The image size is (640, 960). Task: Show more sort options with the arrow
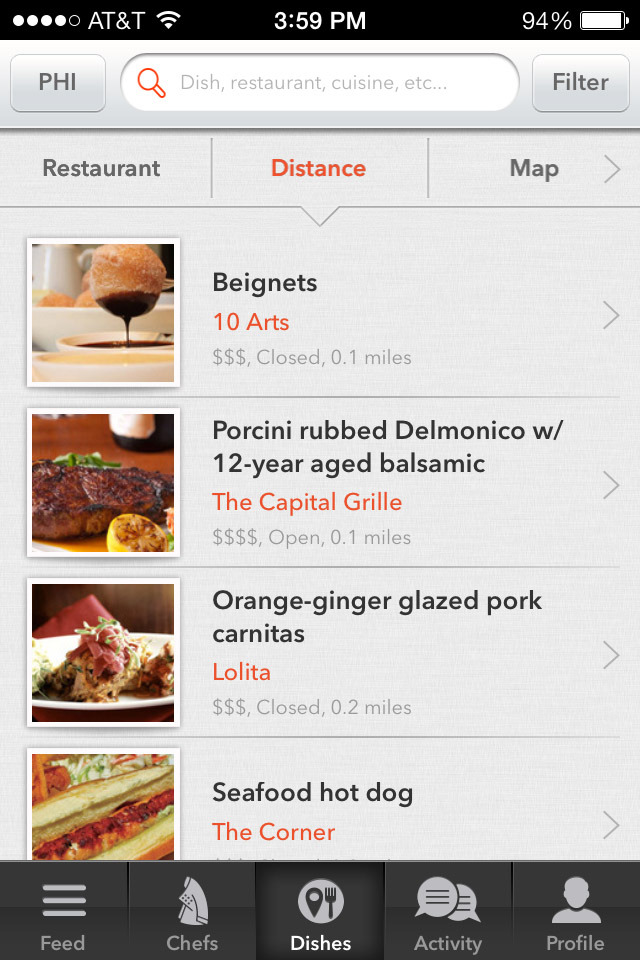click(612, 169)
